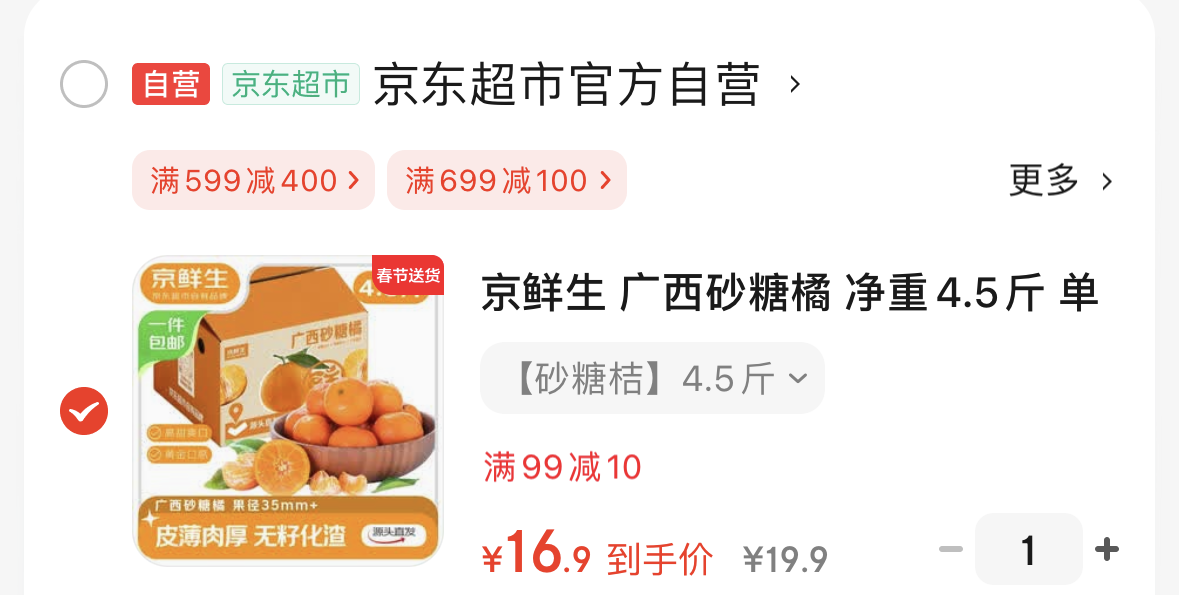The height and width of the screenshot is (595, 1179).
Task: Uncheck the 广西砂糖橘 cart item
Action: click(84, 411)
